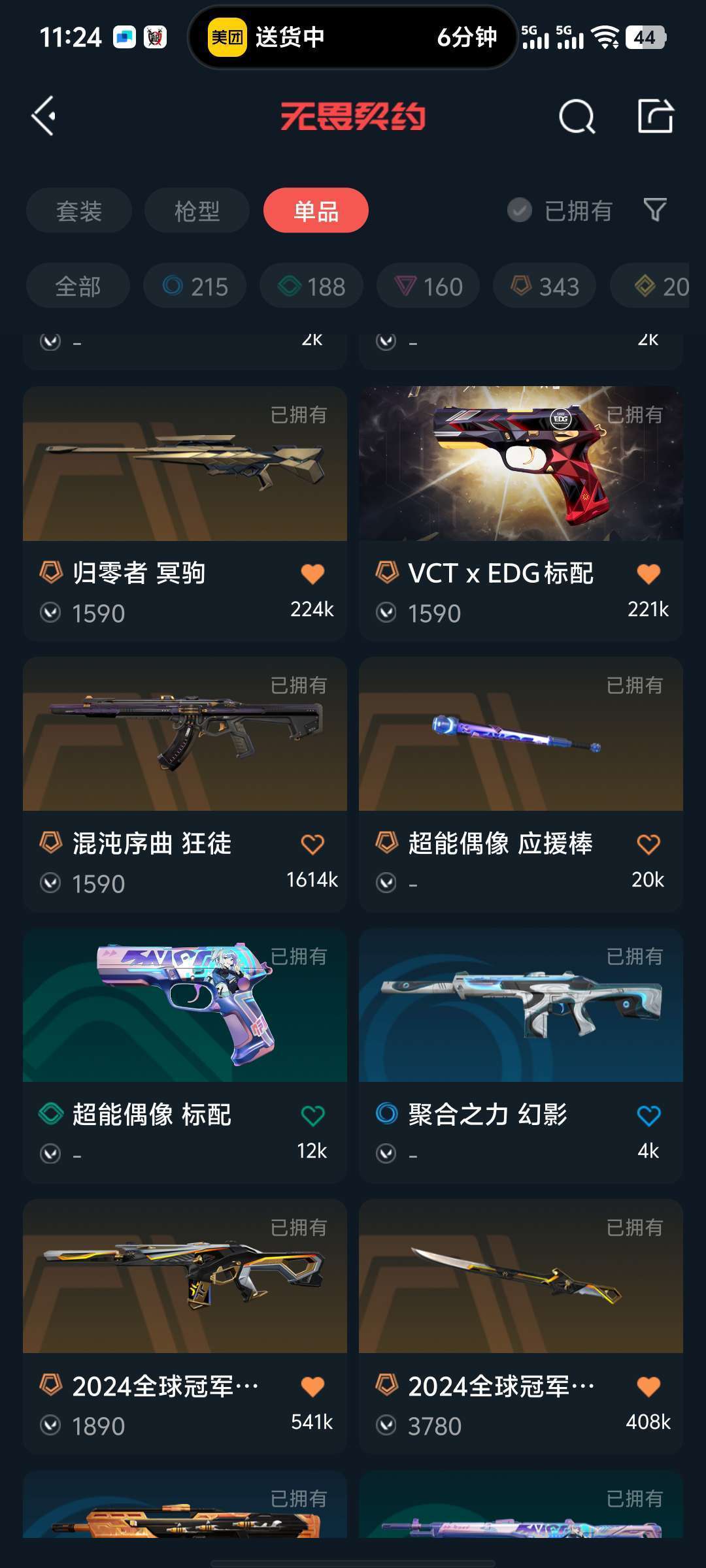
Task: Open the filter funnel icon
Action: point(655,210)
